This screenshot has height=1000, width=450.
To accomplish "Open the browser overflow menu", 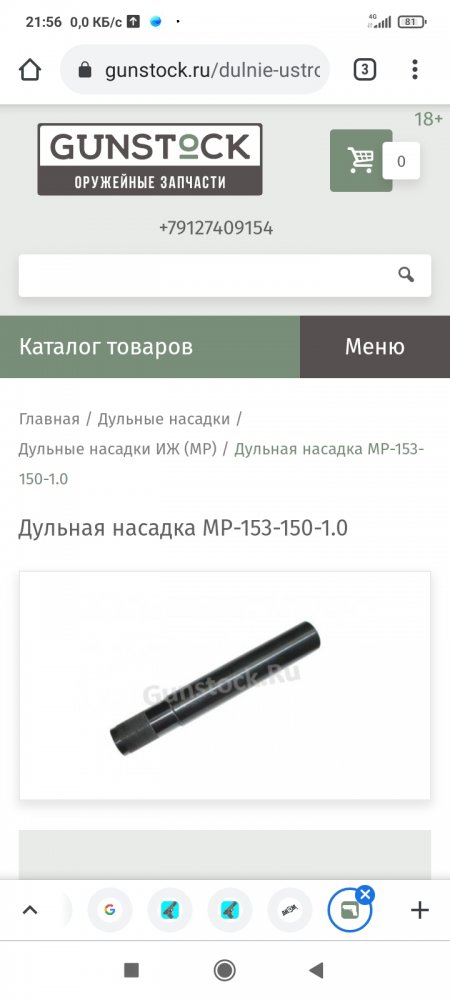I will pos(415,70).
